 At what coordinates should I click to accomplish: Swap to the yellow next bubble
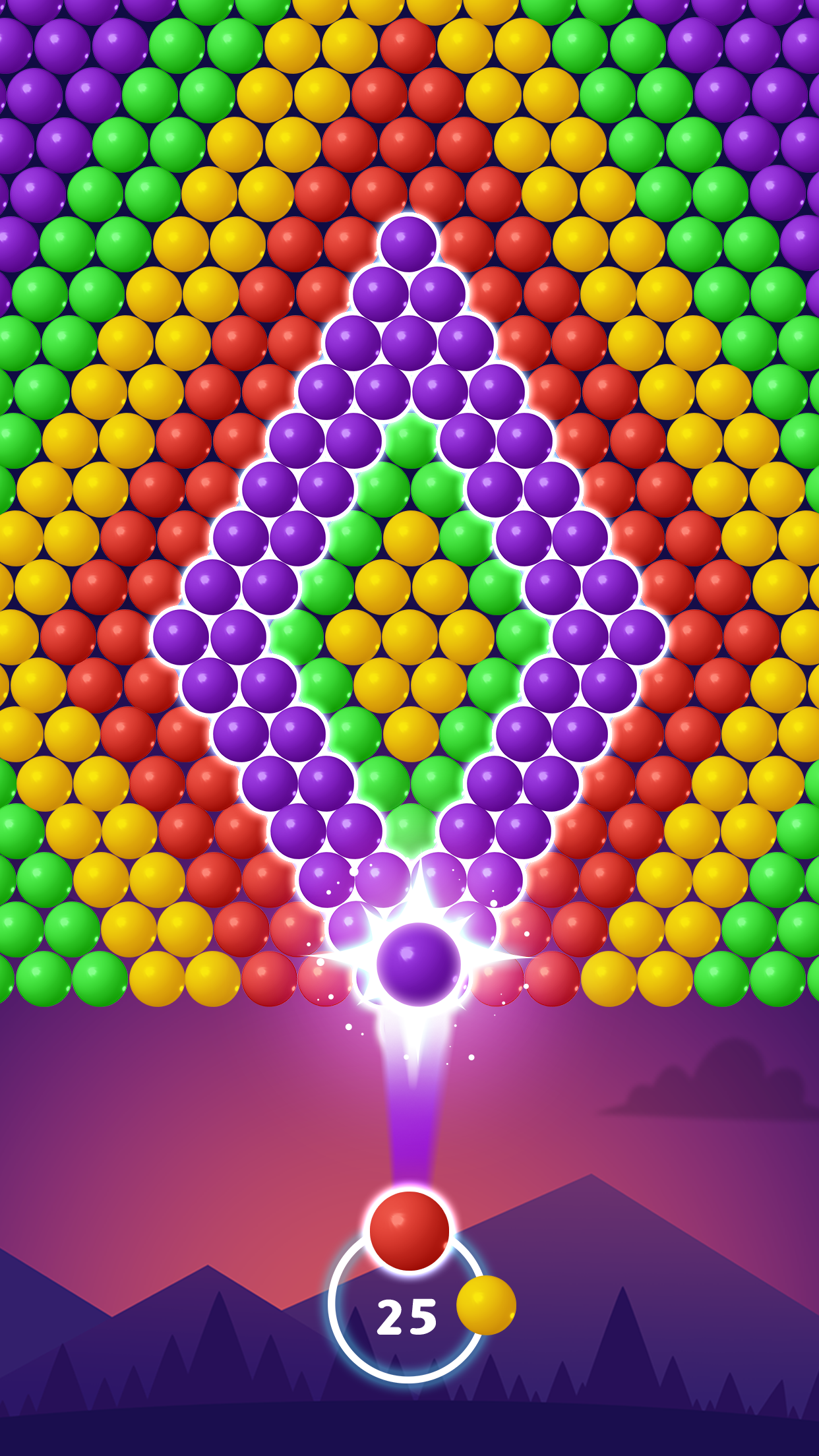[x=486, y=1305]
